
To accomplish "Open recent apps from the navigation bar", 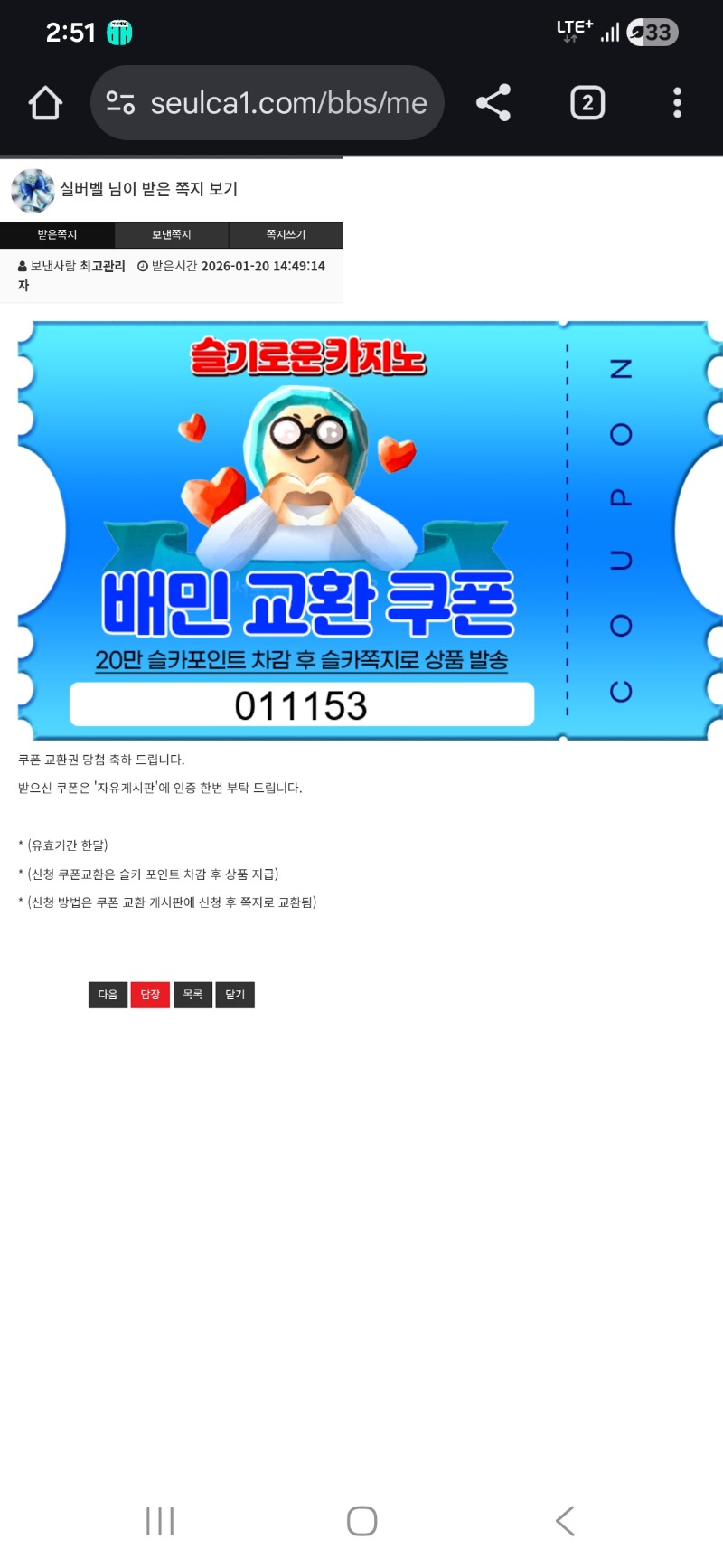I will click(160, 1521).
